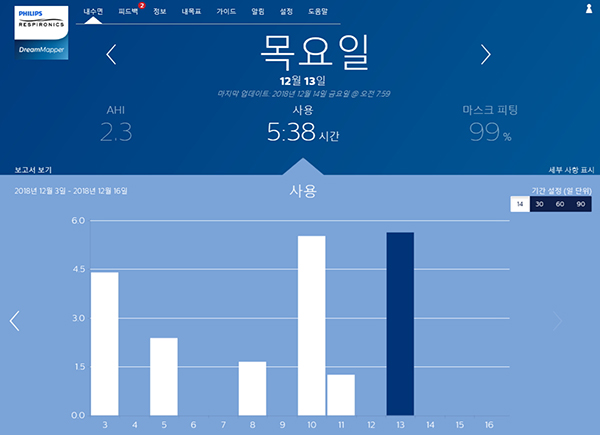Set period to 90 days

(580, 204)
